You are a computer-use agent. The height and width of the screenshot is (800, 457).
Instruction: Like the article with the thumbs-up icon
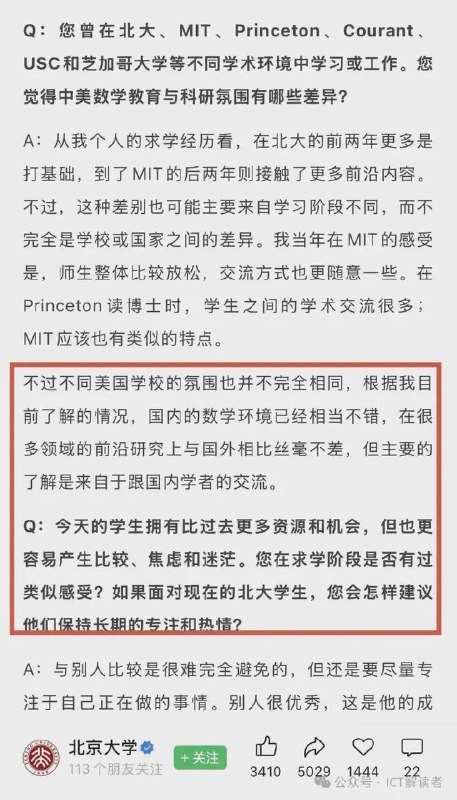[266, 748]
